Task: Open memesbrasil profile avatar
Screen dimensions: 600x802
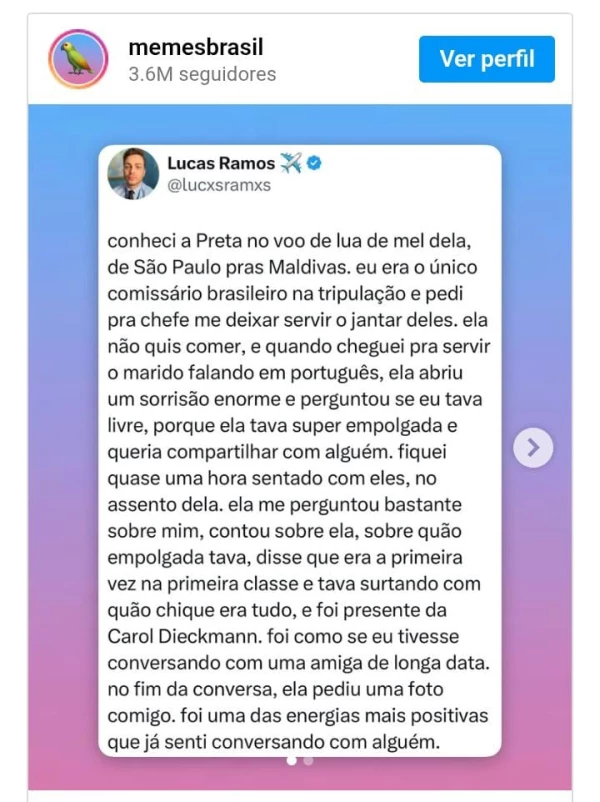Action: click(x=77, y=60)
